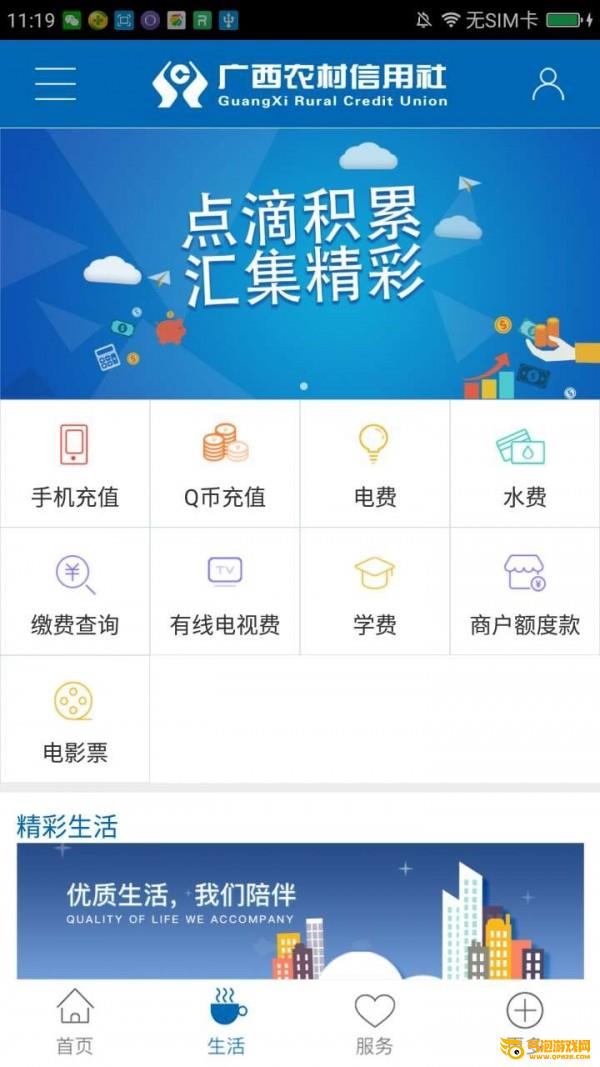Open 有线电视费 cable TV payment
The width and height of the screenshot is (600, 1067).
pos(225,592)
